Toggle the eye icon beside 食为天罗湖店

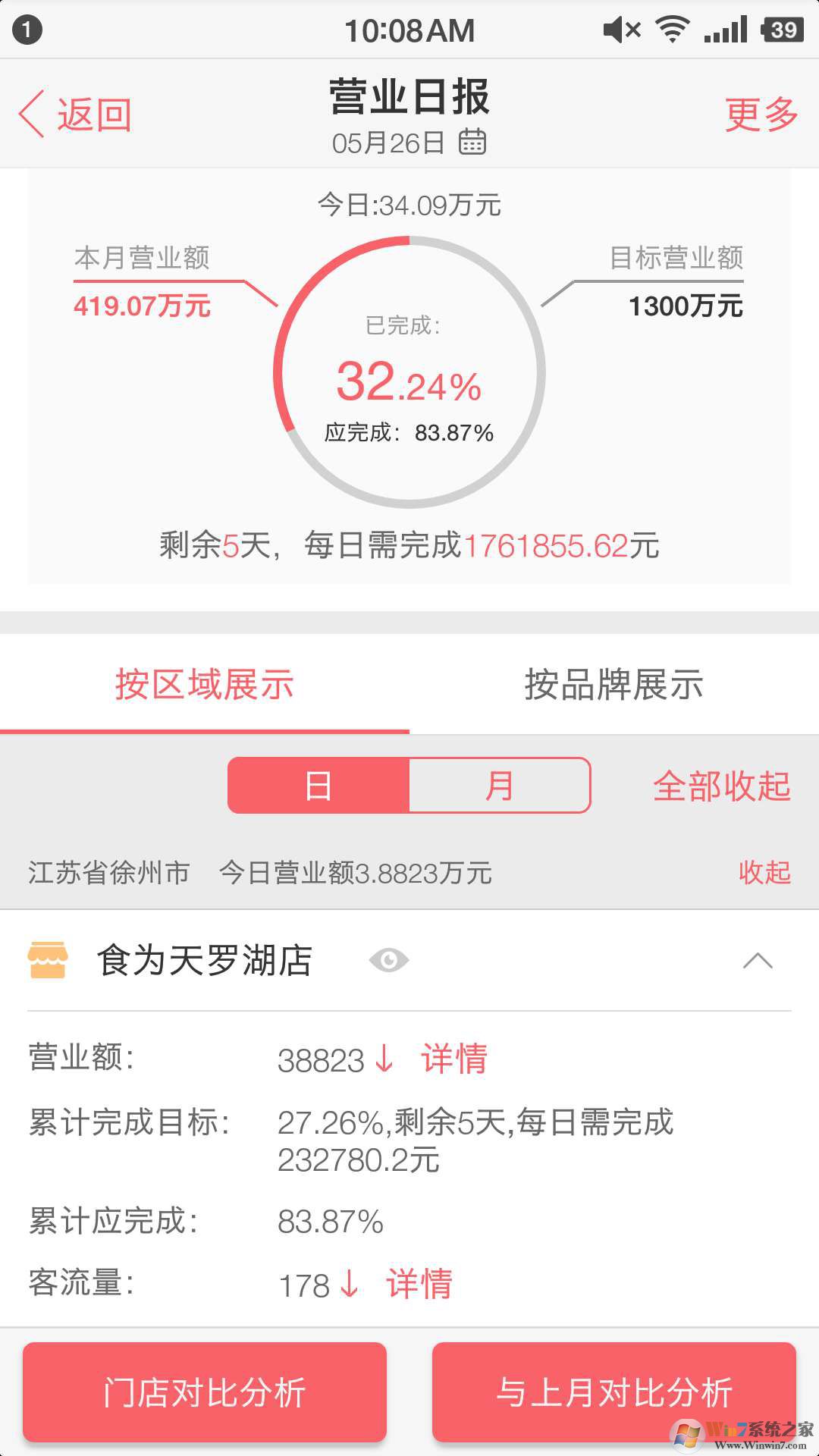click(x=389, y=961)
